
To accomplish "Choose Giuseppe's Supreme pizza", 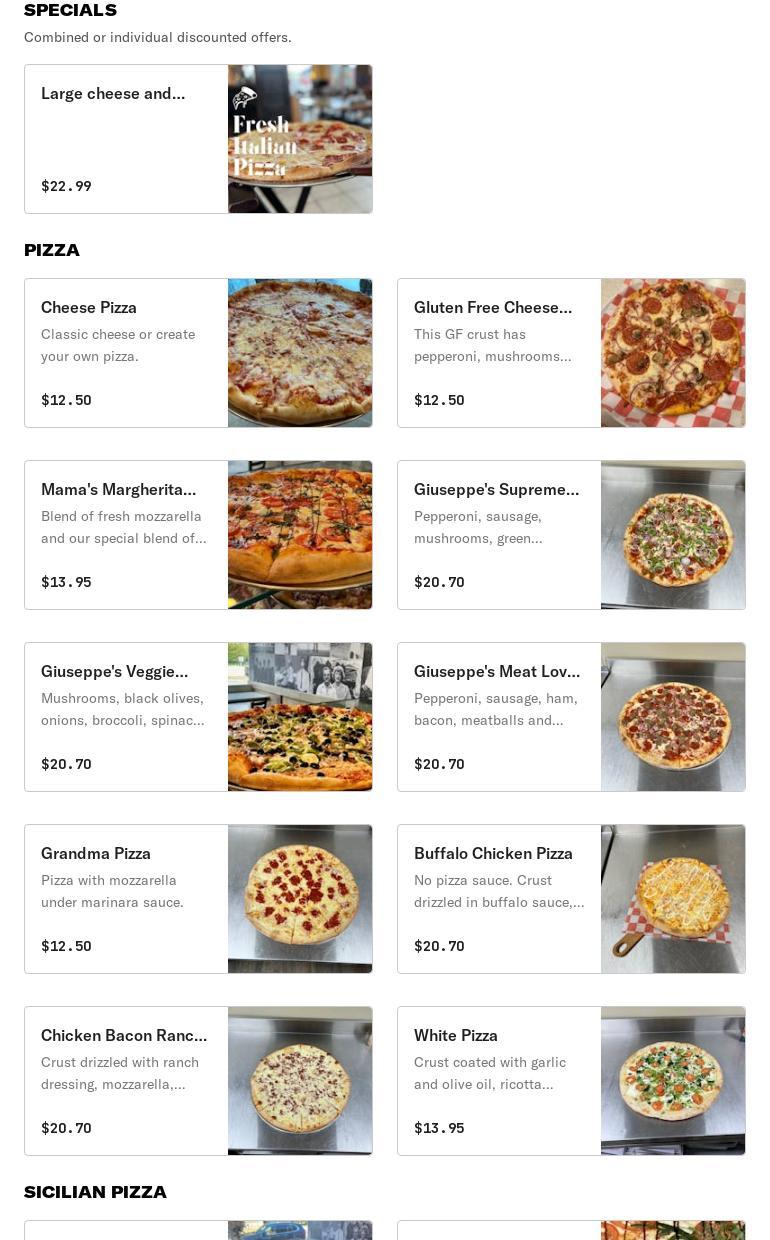I will click(x=571, y=535).
